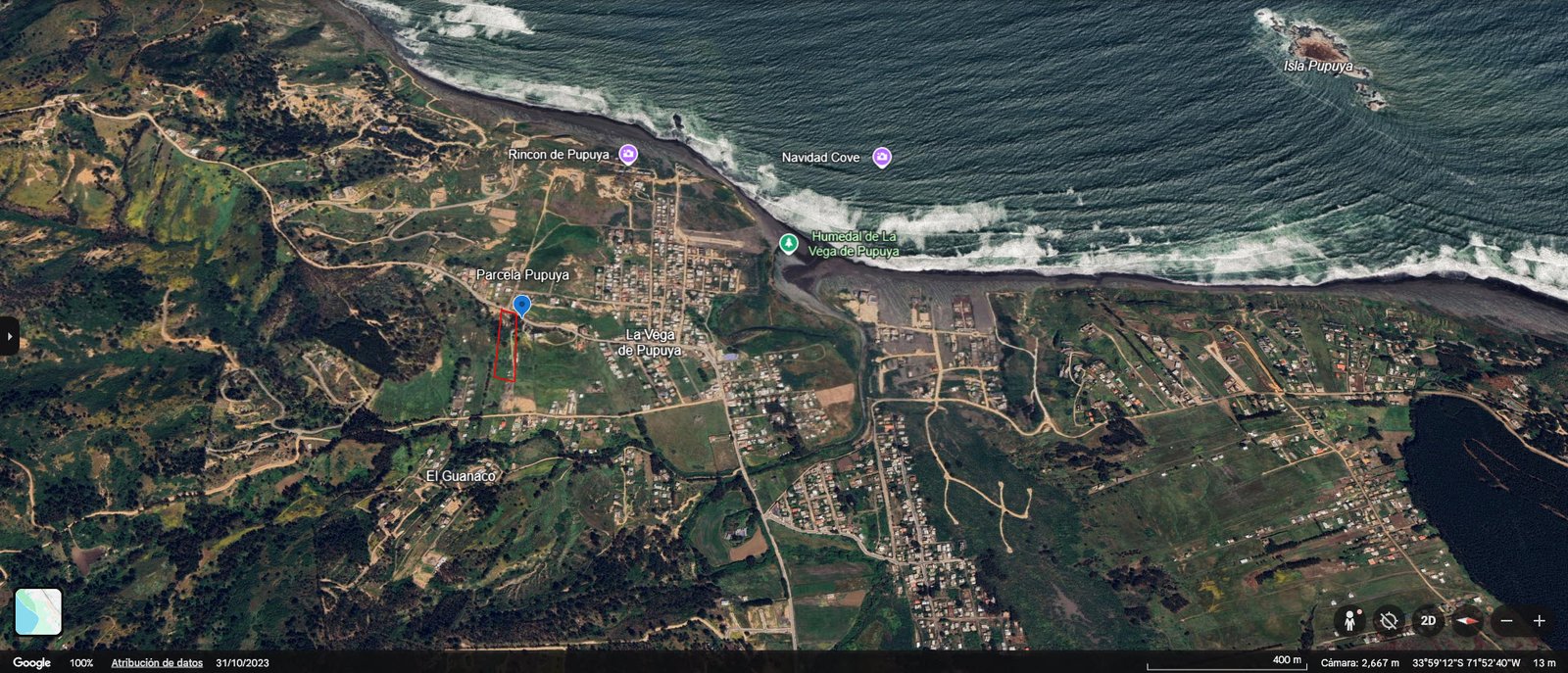Select the Humedal de La Vega de Pupuya marker
The height and width of the screenshot is (673, 1568).
[788, 242]
